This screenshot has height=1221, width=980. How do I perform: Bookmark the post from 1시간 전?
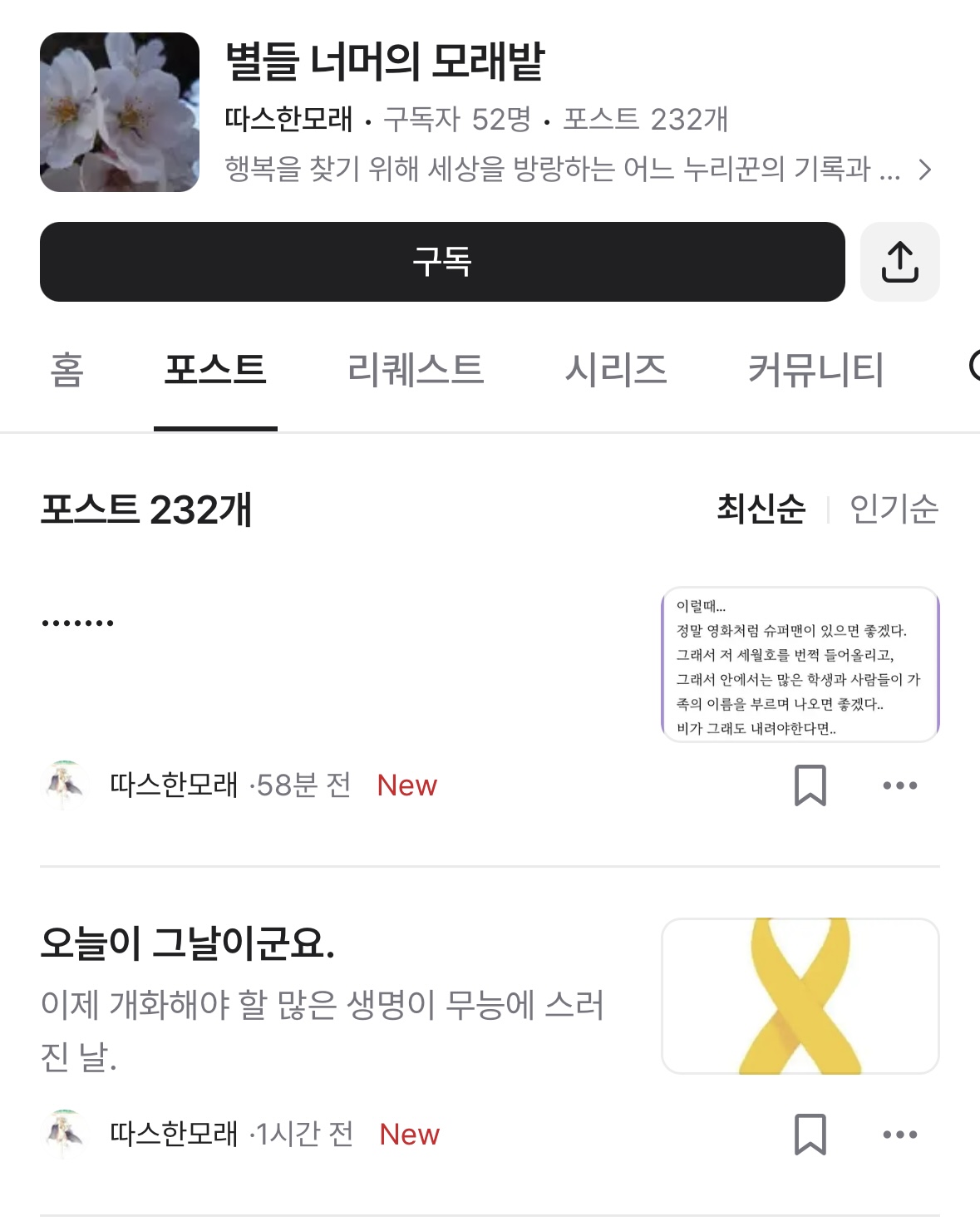810,1134
